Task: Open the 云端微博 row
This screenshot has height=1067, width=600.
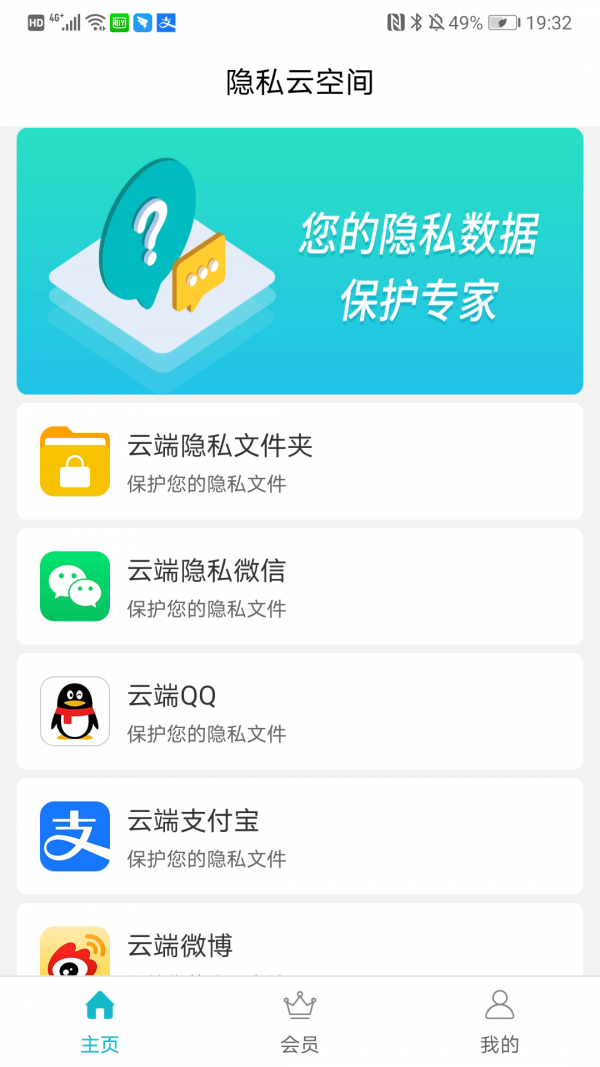Action: (x=300, y=943)
